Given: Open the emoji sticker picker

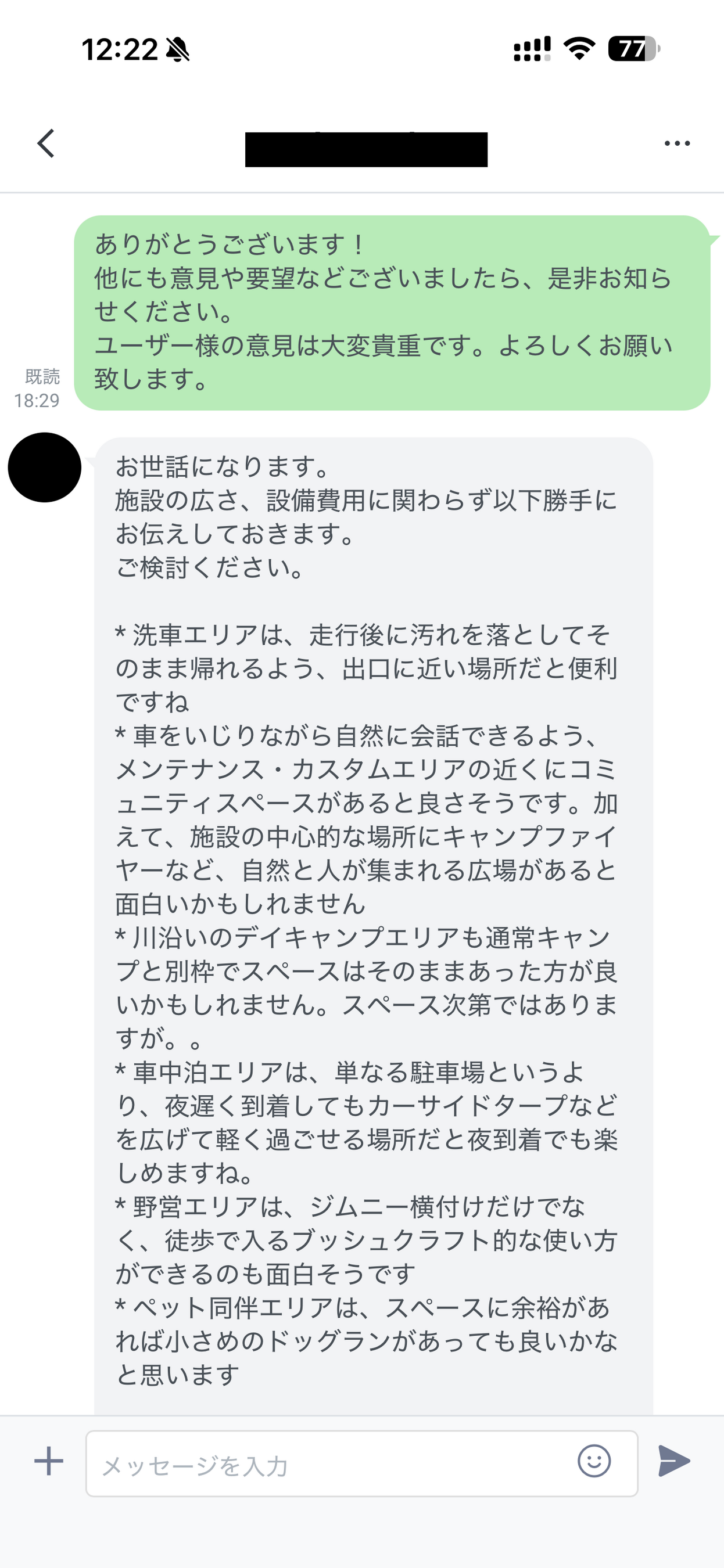Looking at the screenshot, I should coord(594,1461).
